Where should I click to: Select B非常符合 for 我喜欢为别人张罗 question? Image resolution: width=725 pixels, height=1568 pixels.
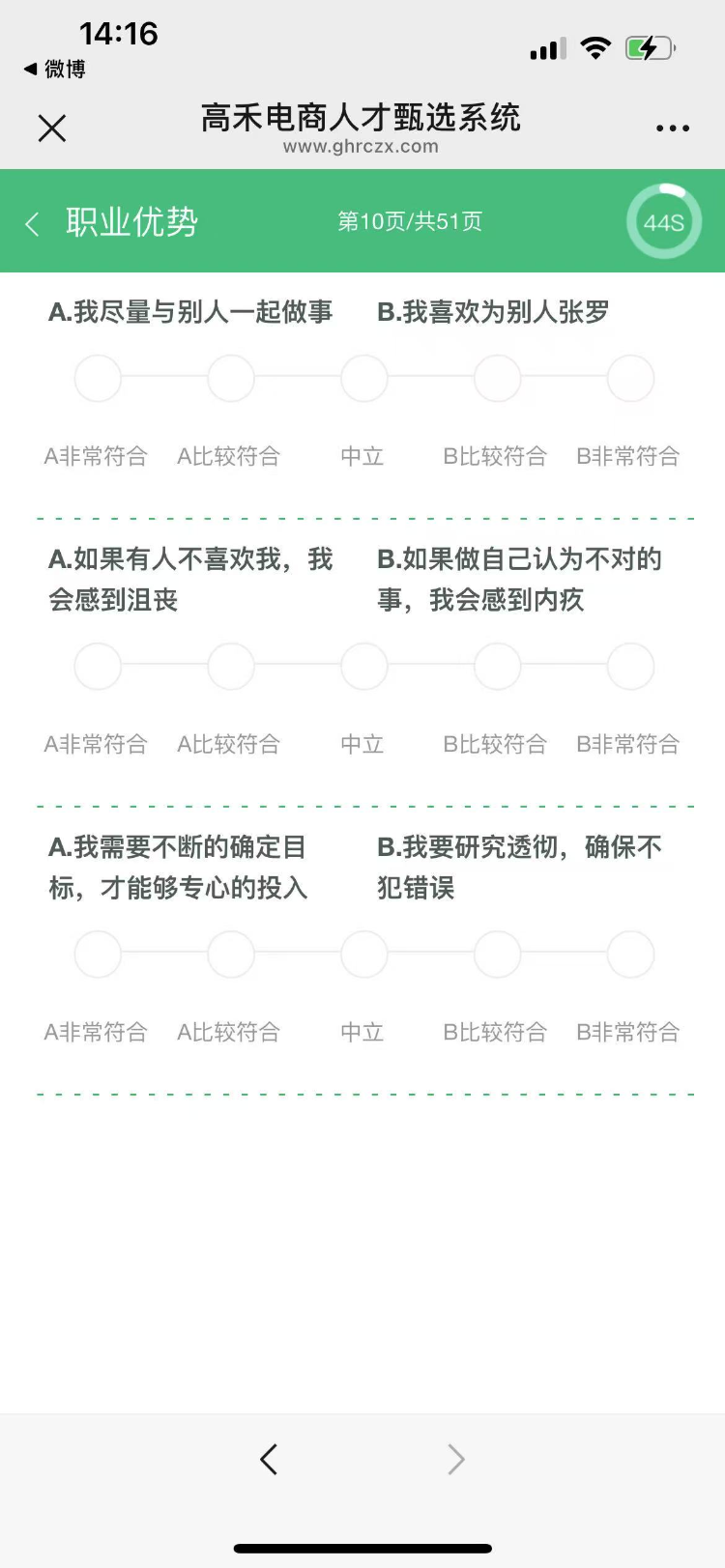pos(630,378)
